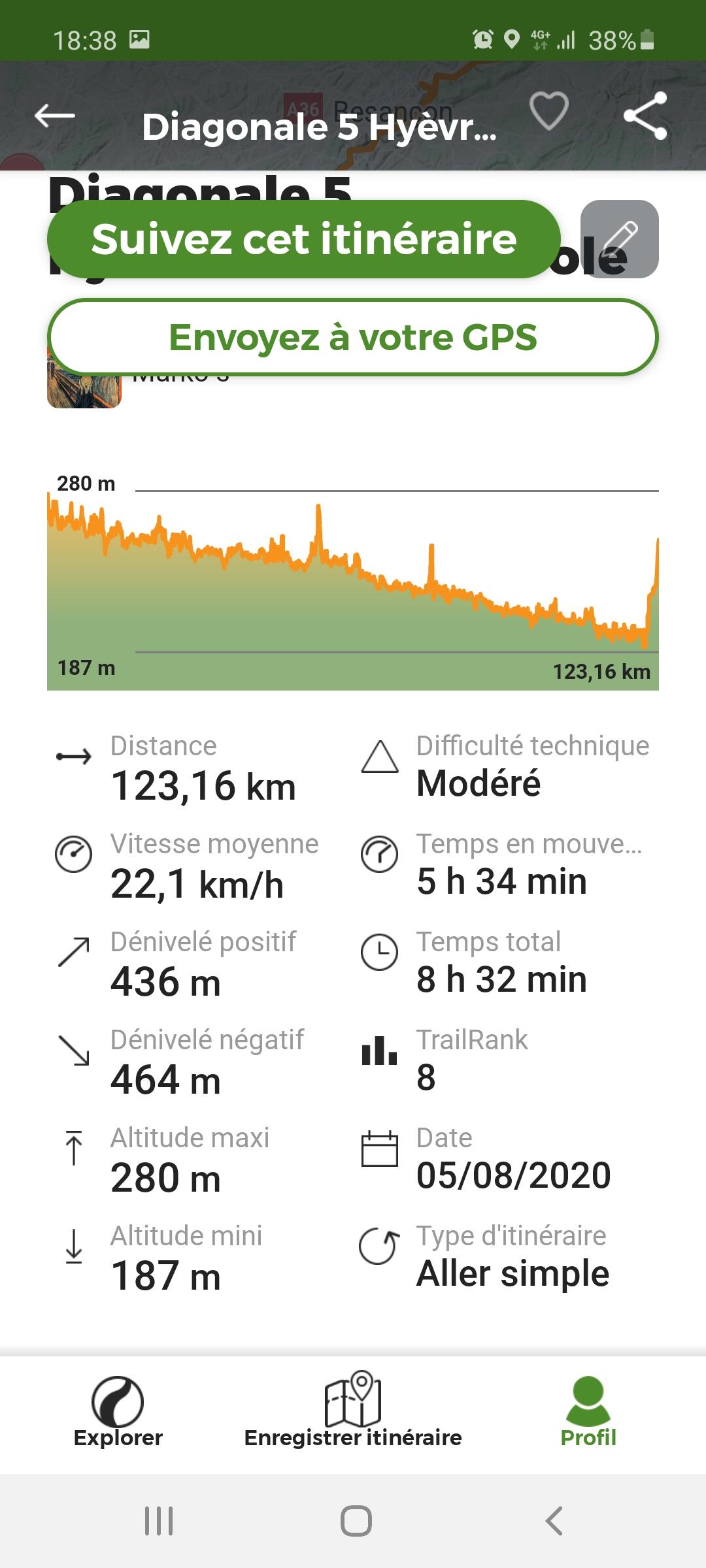
Task: Share this route
Action: [x=645, y=116]
